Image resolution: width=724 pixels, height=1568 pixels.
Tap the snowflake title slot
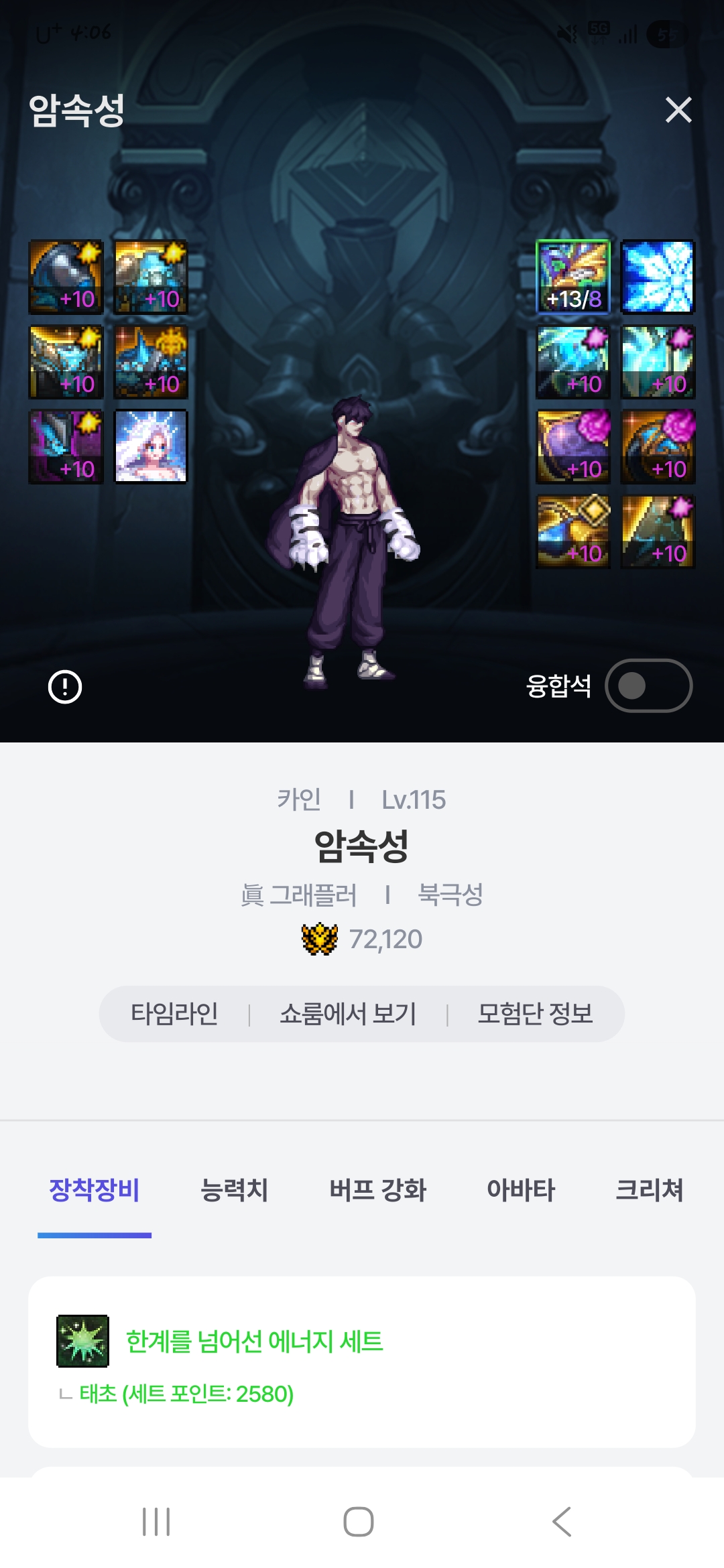click(x=658, y=277)
